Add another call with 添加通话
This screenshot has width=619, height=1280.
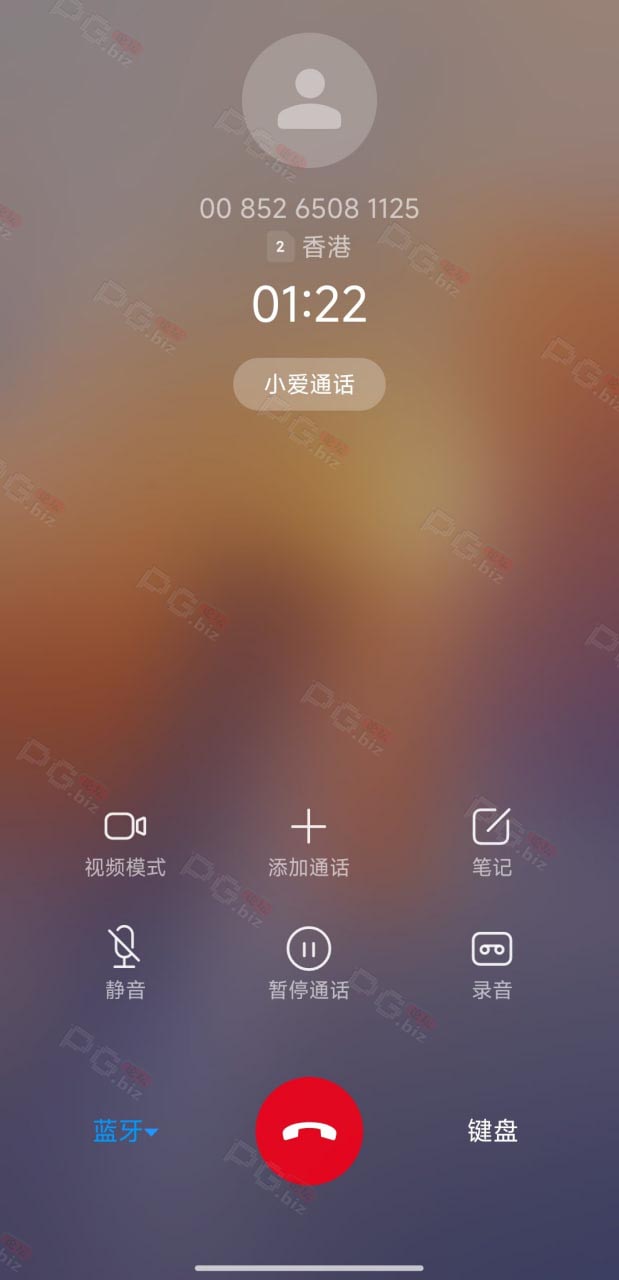(x=309, y=843)
